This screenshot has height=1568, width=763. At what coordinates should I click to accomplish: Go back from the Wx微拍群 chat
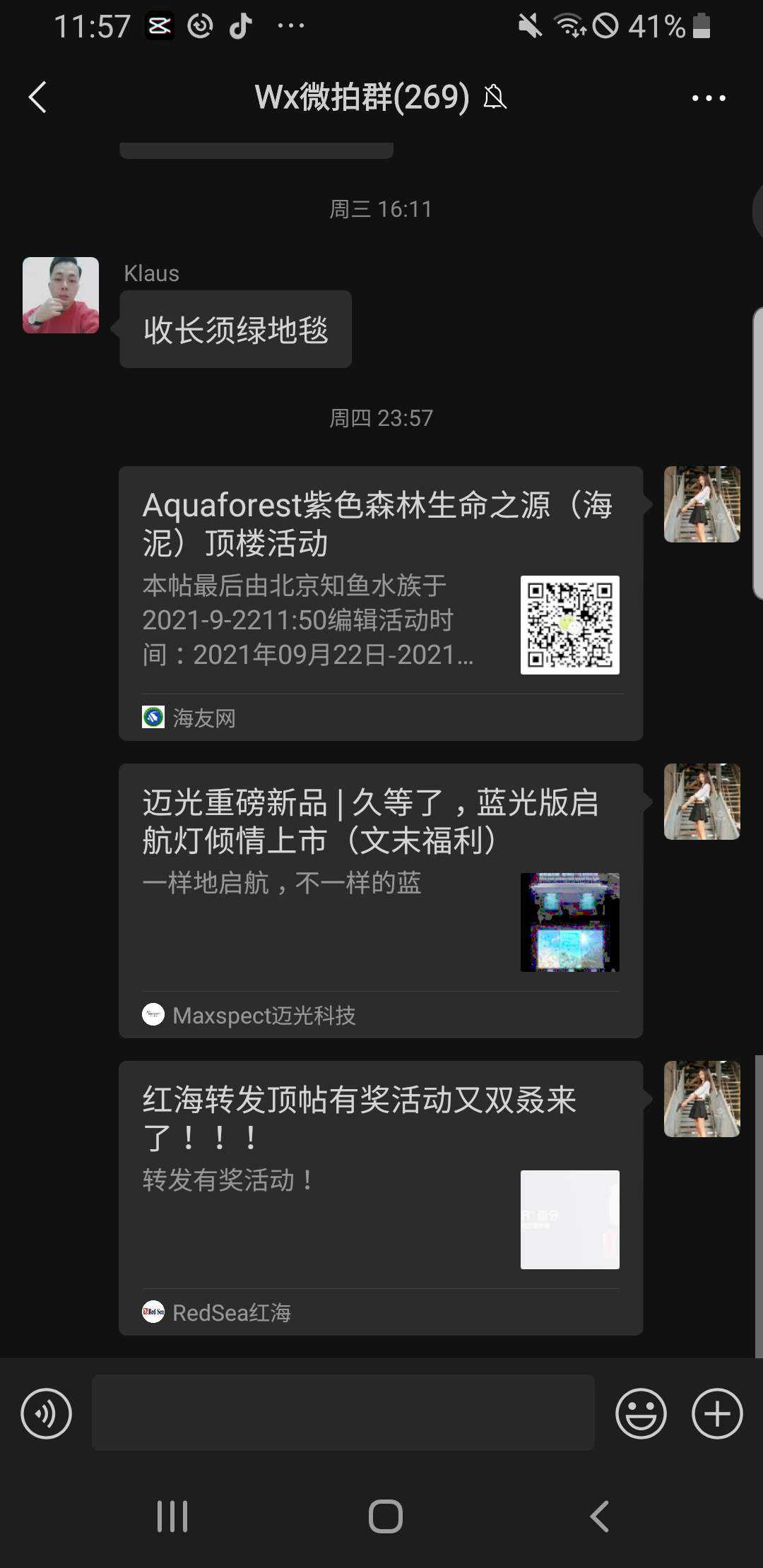tap(38, 97)
